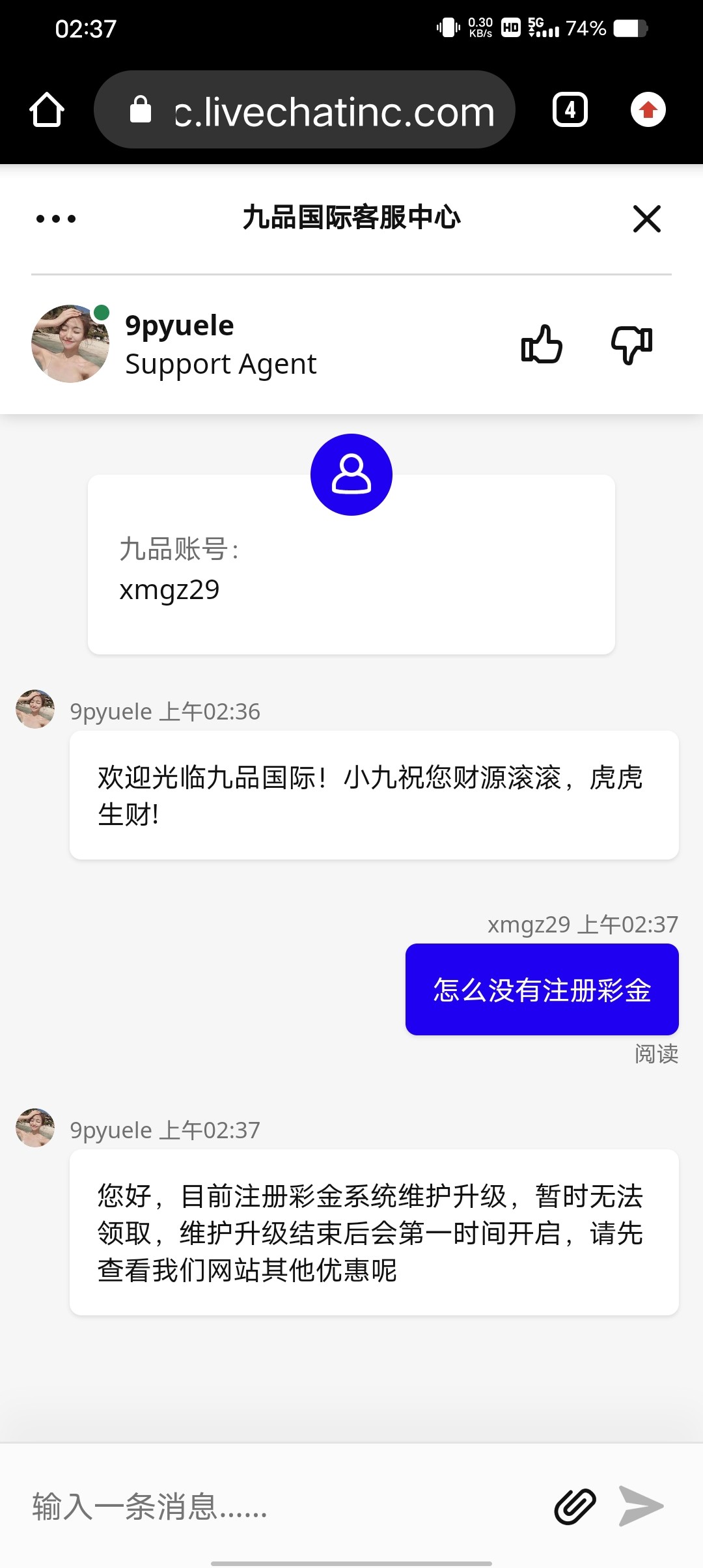
Task: Tap the blue user profile icon above the card
Action: tap(351, 473)
